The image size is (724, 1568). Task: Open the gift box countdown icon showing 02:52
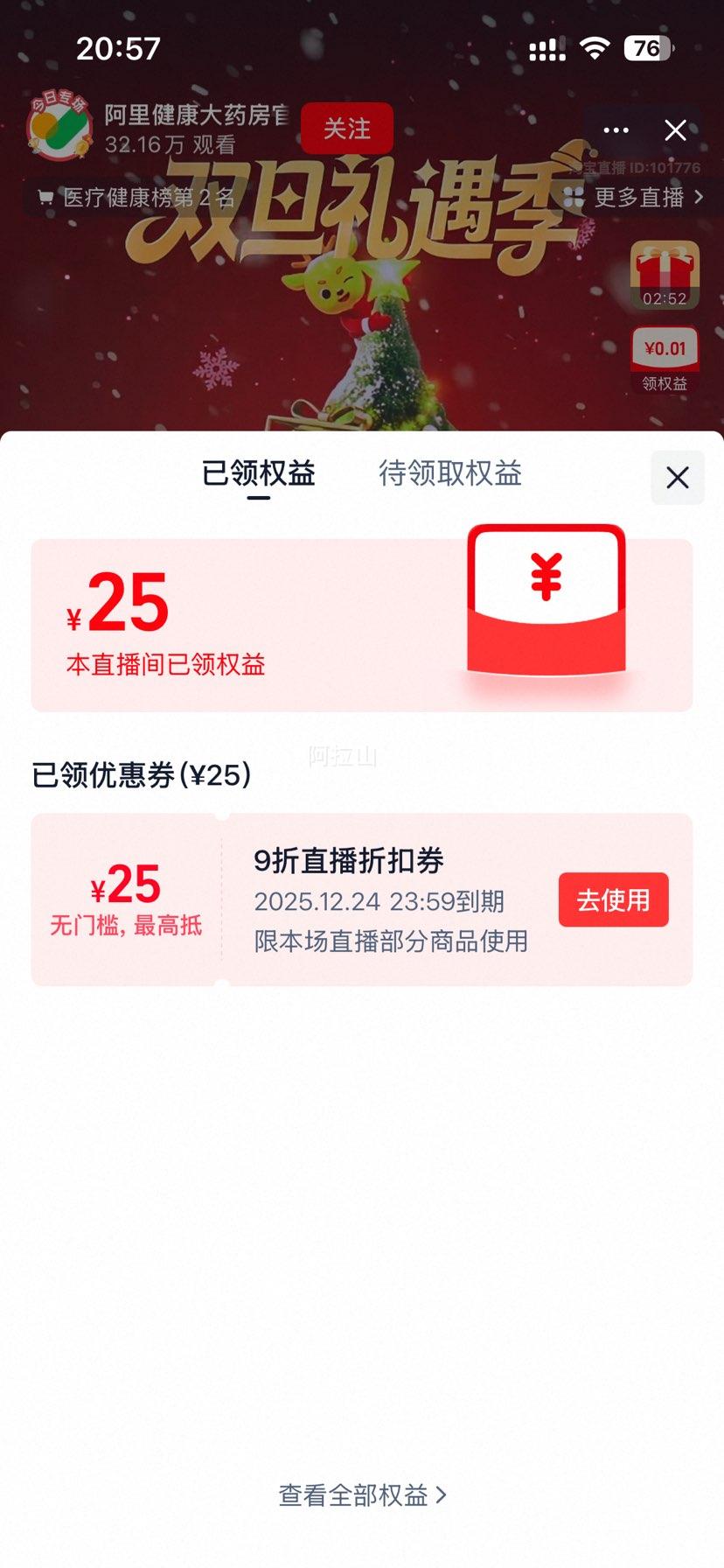click(665, 276)
